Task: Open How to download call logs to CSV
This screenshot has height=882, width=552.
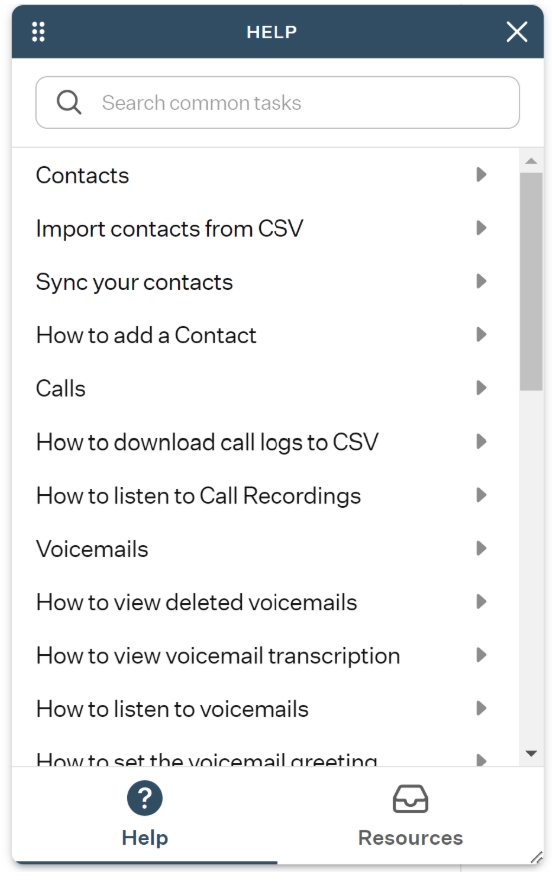Action: [x=265, y=442]
